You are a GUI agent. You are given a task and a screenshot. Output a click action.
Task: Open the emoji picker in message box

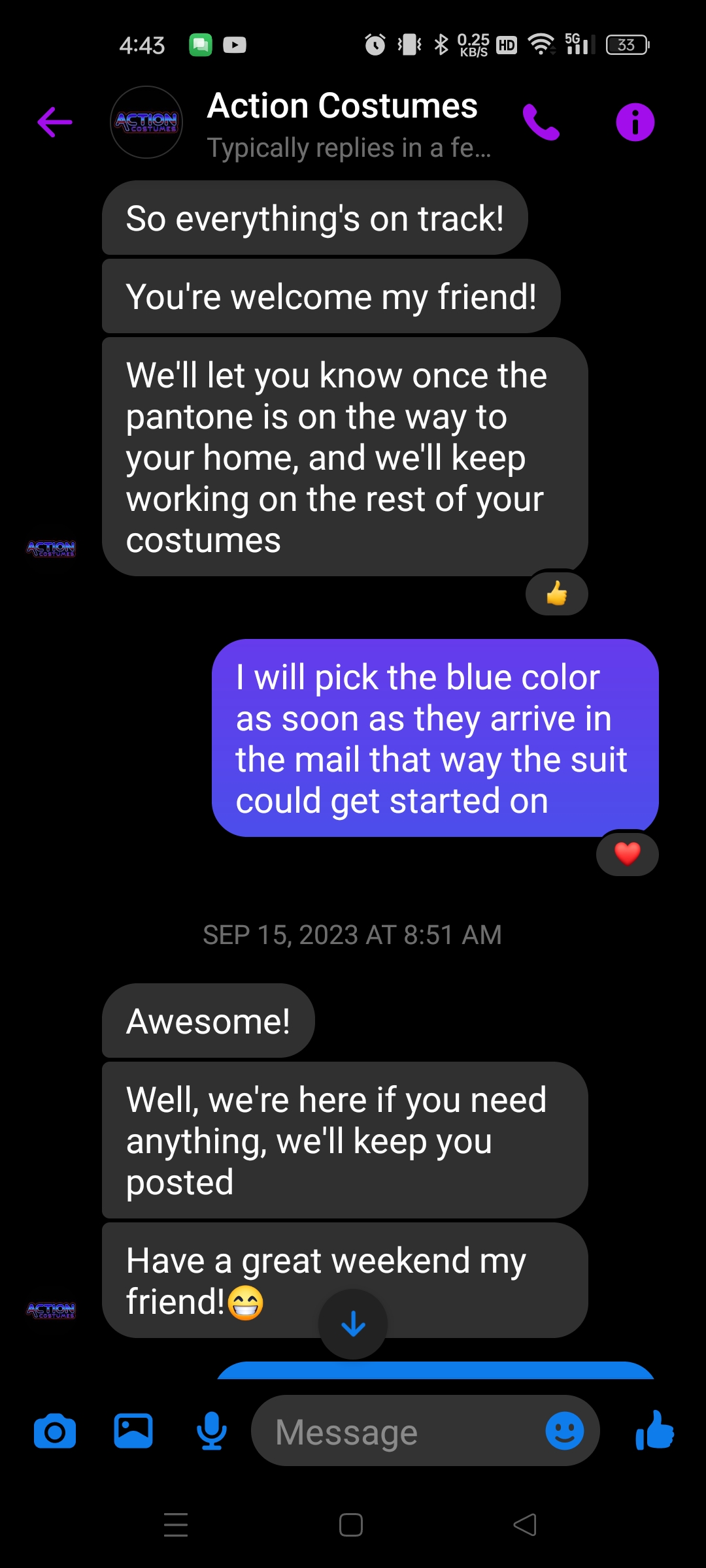pyautogui.click(x=564, y=1431)
